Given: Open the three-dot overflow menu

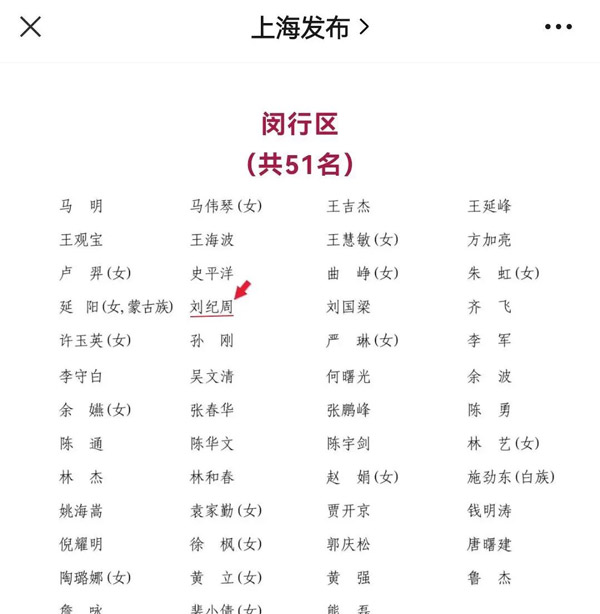Looking at the screenshot, I should (558, 27).
